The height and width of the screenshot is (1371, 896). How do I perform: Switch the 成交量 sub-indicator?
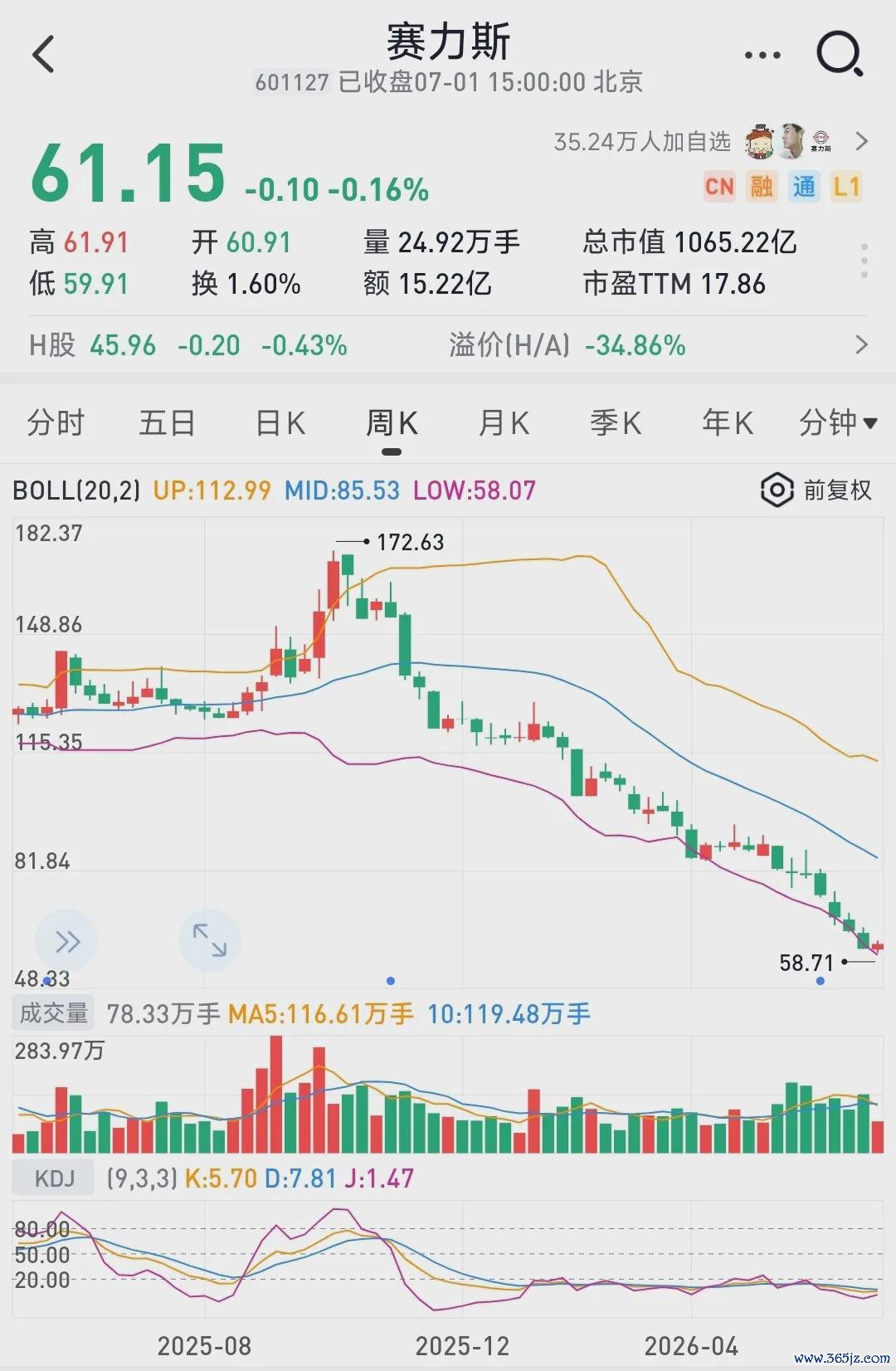pyautogui.click(x=53, y=1013)
